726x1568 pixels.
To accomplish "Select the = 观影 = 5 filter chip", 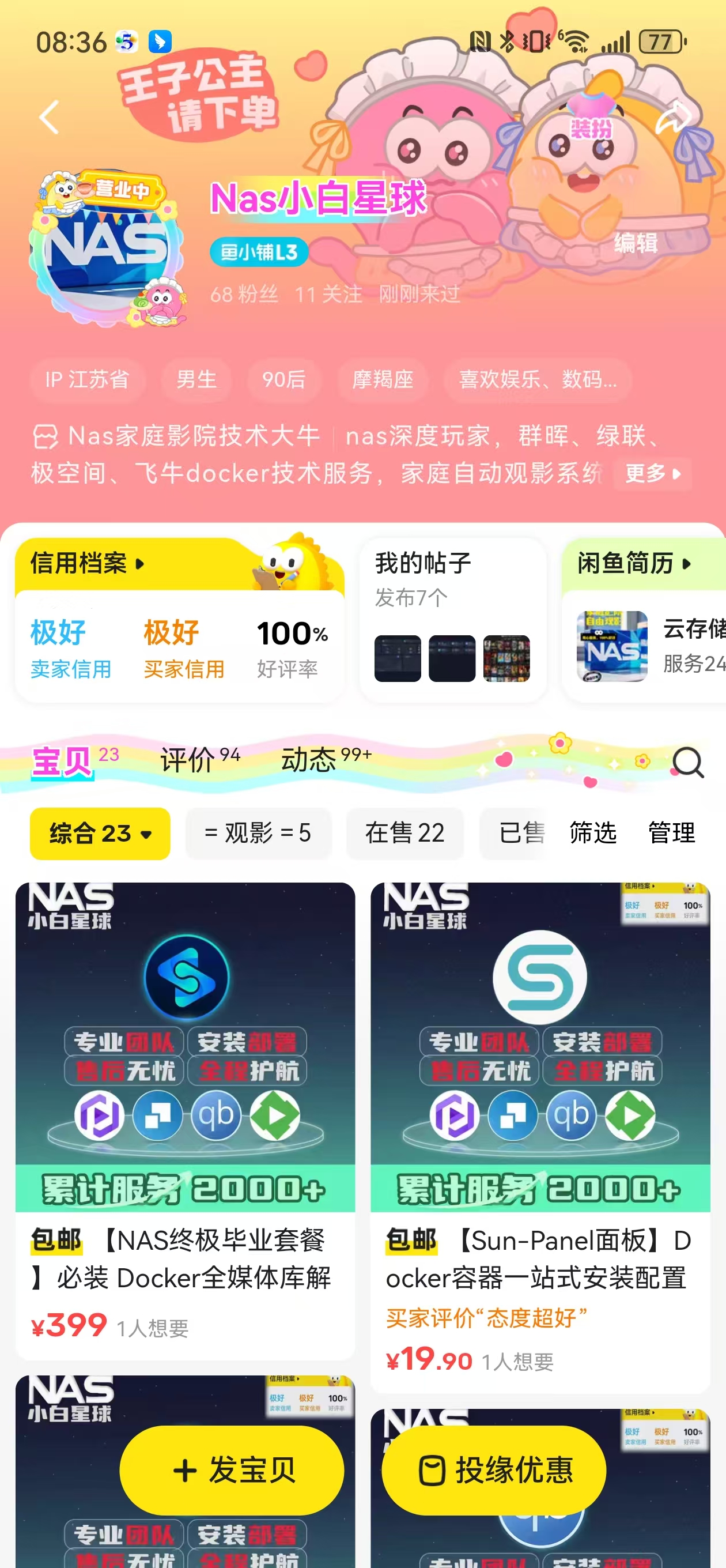I will (x=258, y=834).
